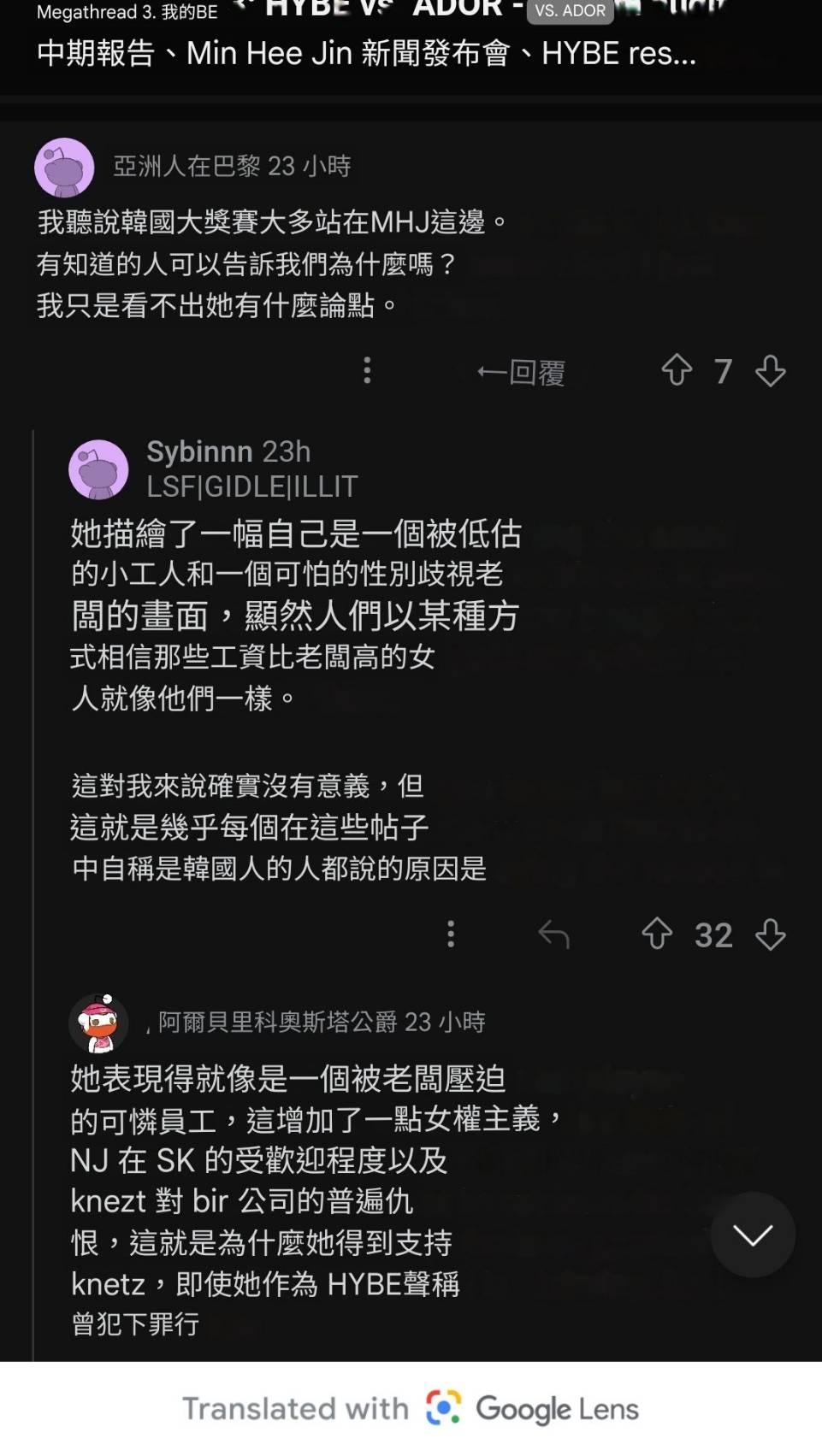Screen dimensions: 822x1456
Task: Downvote Sybinnn's comment with 32 points
Action: click(770, 934)
